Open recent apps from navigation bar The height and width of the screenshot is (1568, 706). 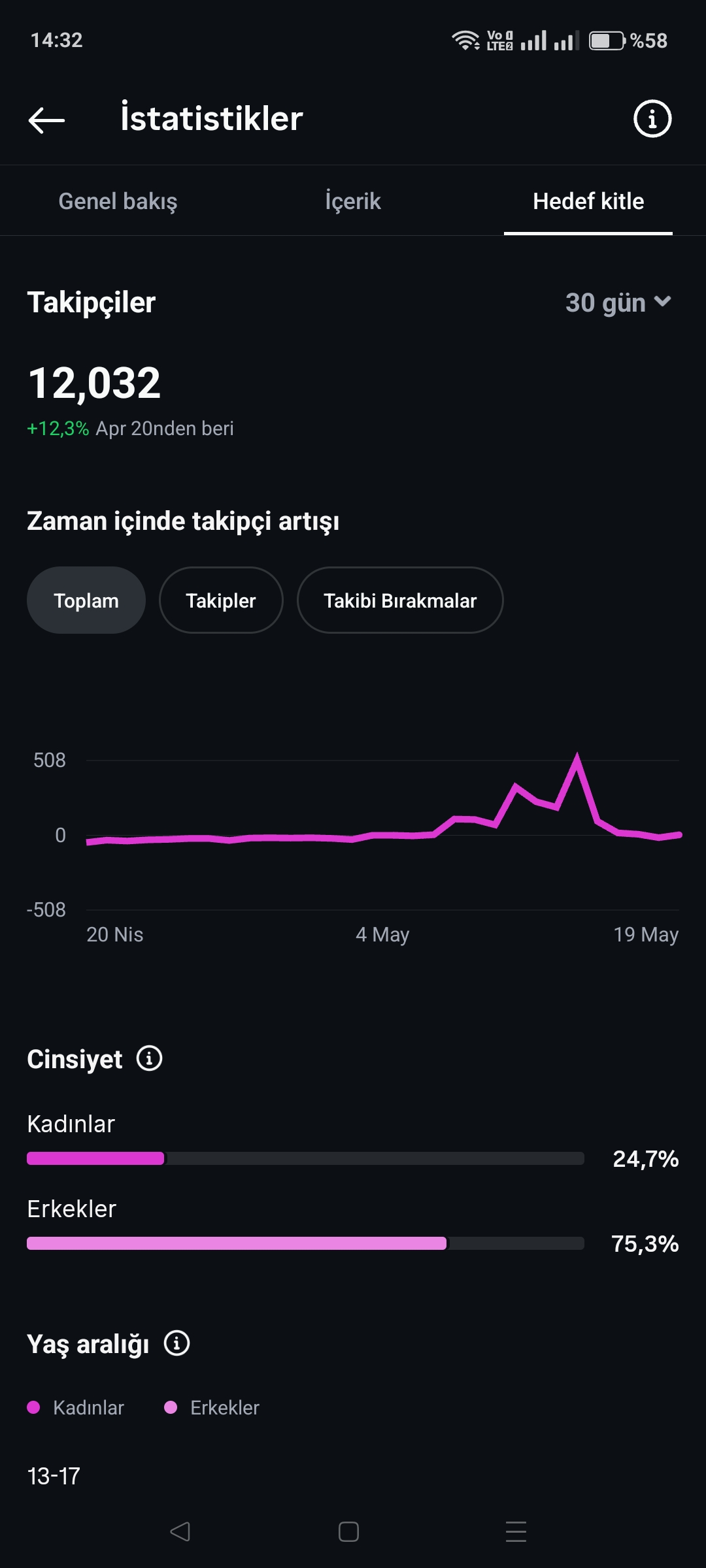click(x=516, y=1531)
